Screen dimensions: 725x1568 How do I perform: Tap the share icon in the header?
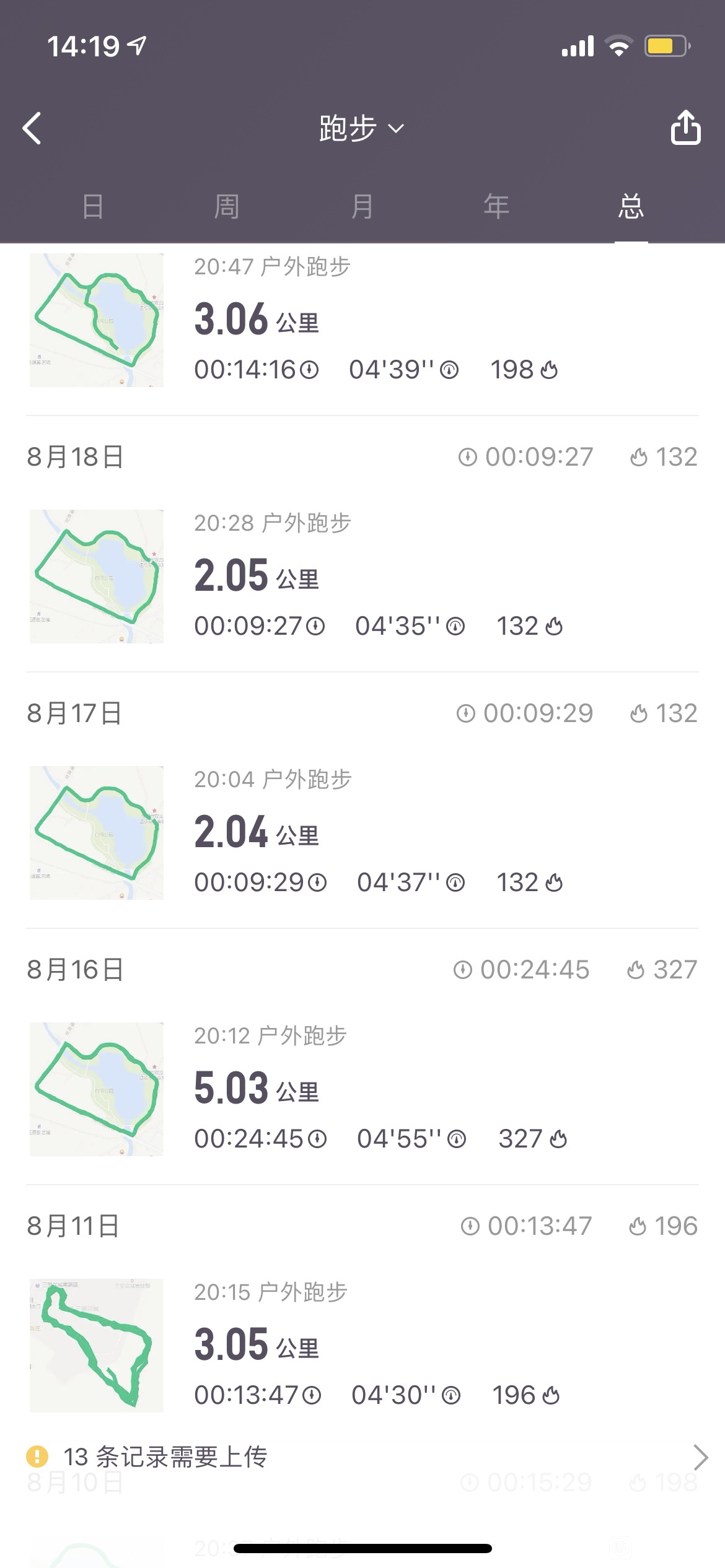(x=685, y=128)
